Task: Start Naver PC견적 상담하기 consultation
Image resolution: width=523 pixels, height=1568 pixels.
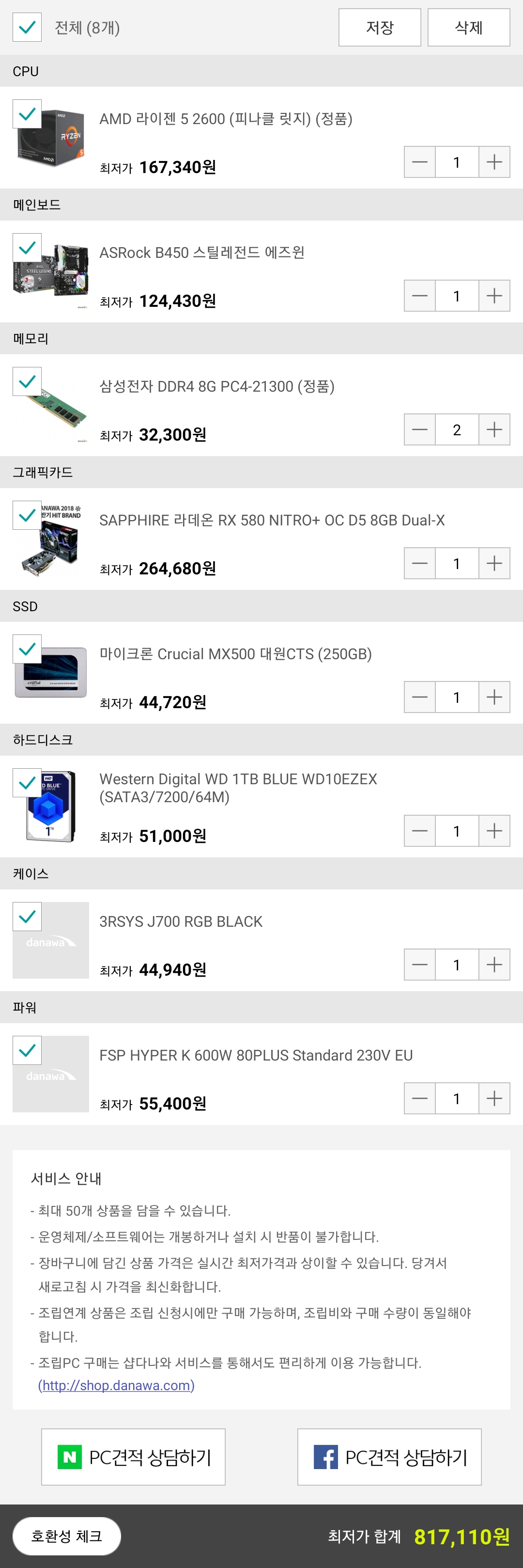Action: coord(133,1457)
